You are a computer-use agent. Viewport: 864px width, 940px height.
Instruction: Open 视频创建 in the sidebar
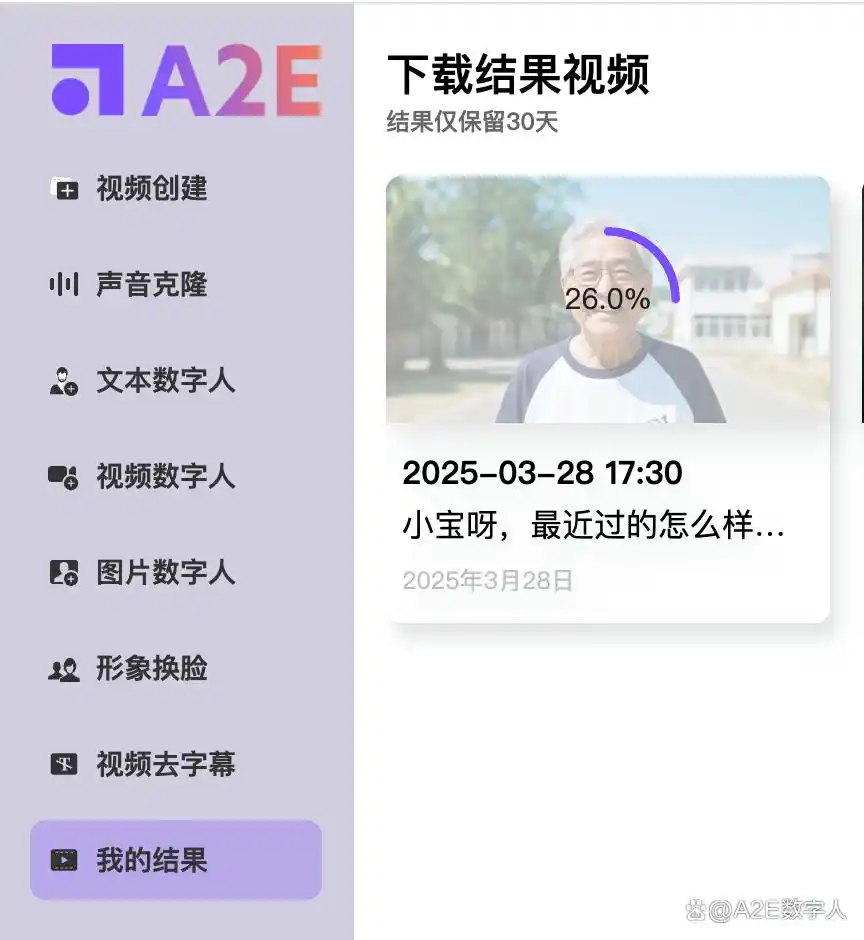point(150,188)
